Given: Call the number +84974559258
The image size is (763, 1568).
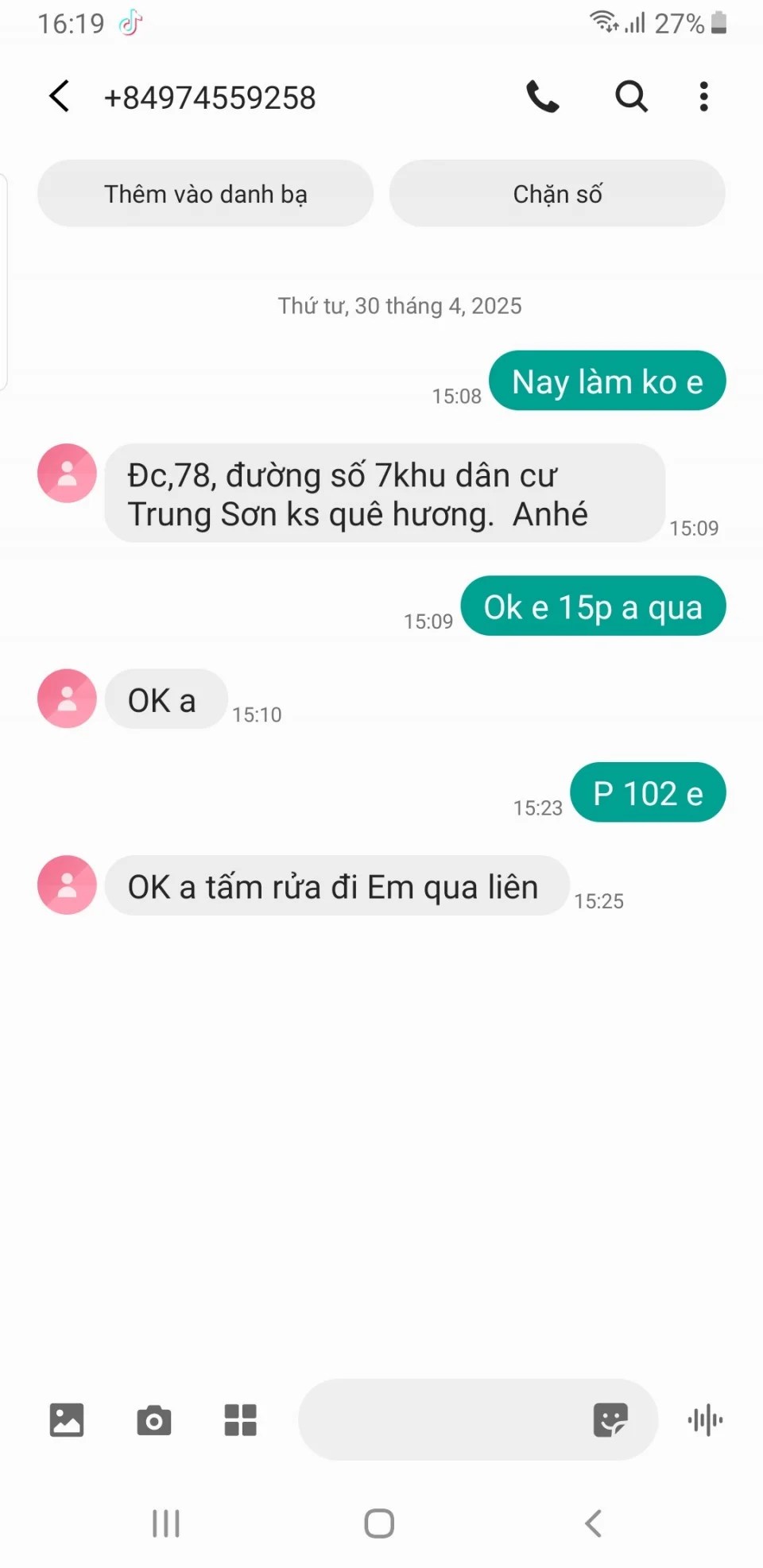Looking at the screenshot, I should tap(543, 97).
